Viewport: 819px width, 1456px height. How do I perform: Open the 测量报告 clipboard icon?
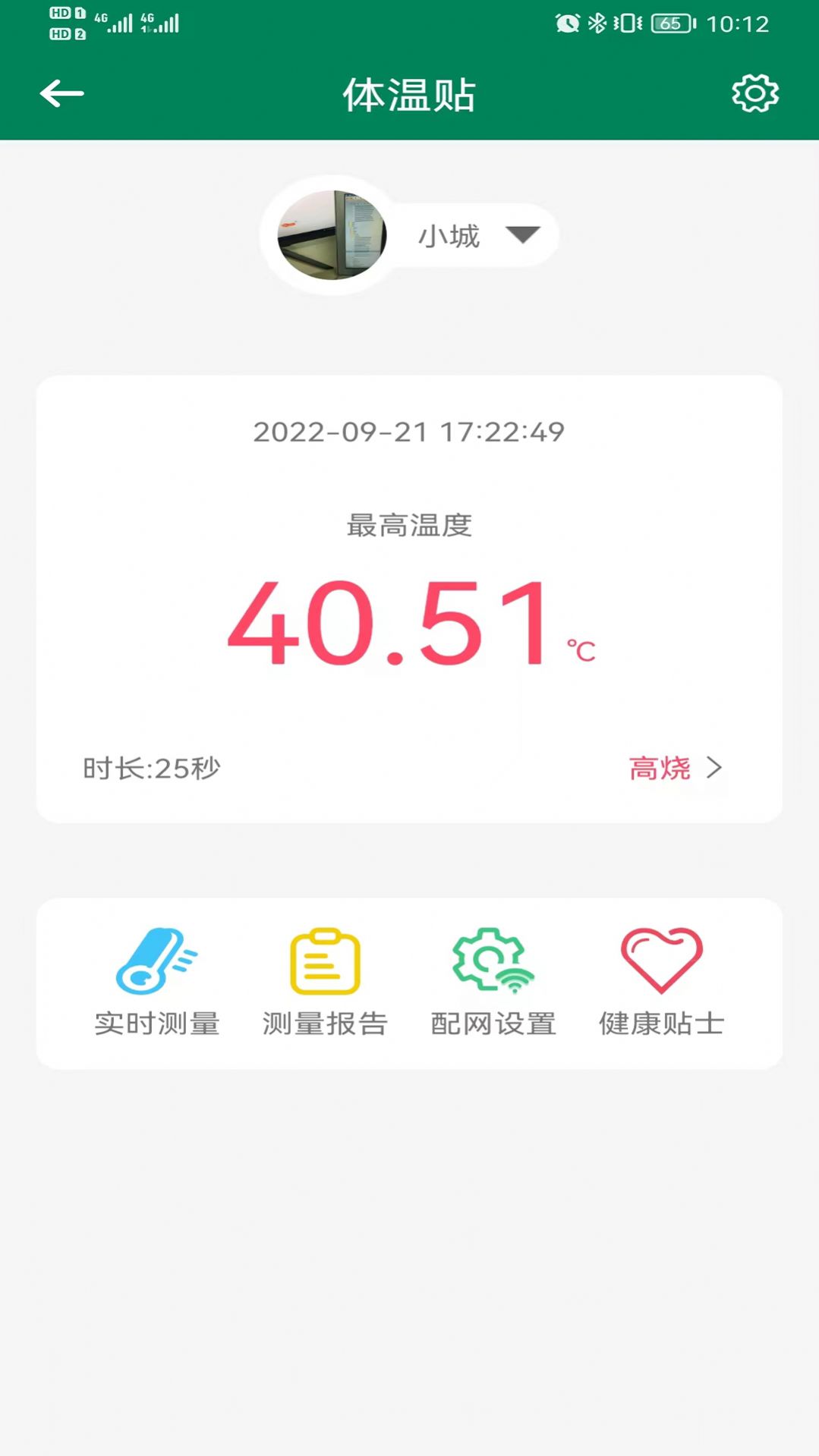325,962
